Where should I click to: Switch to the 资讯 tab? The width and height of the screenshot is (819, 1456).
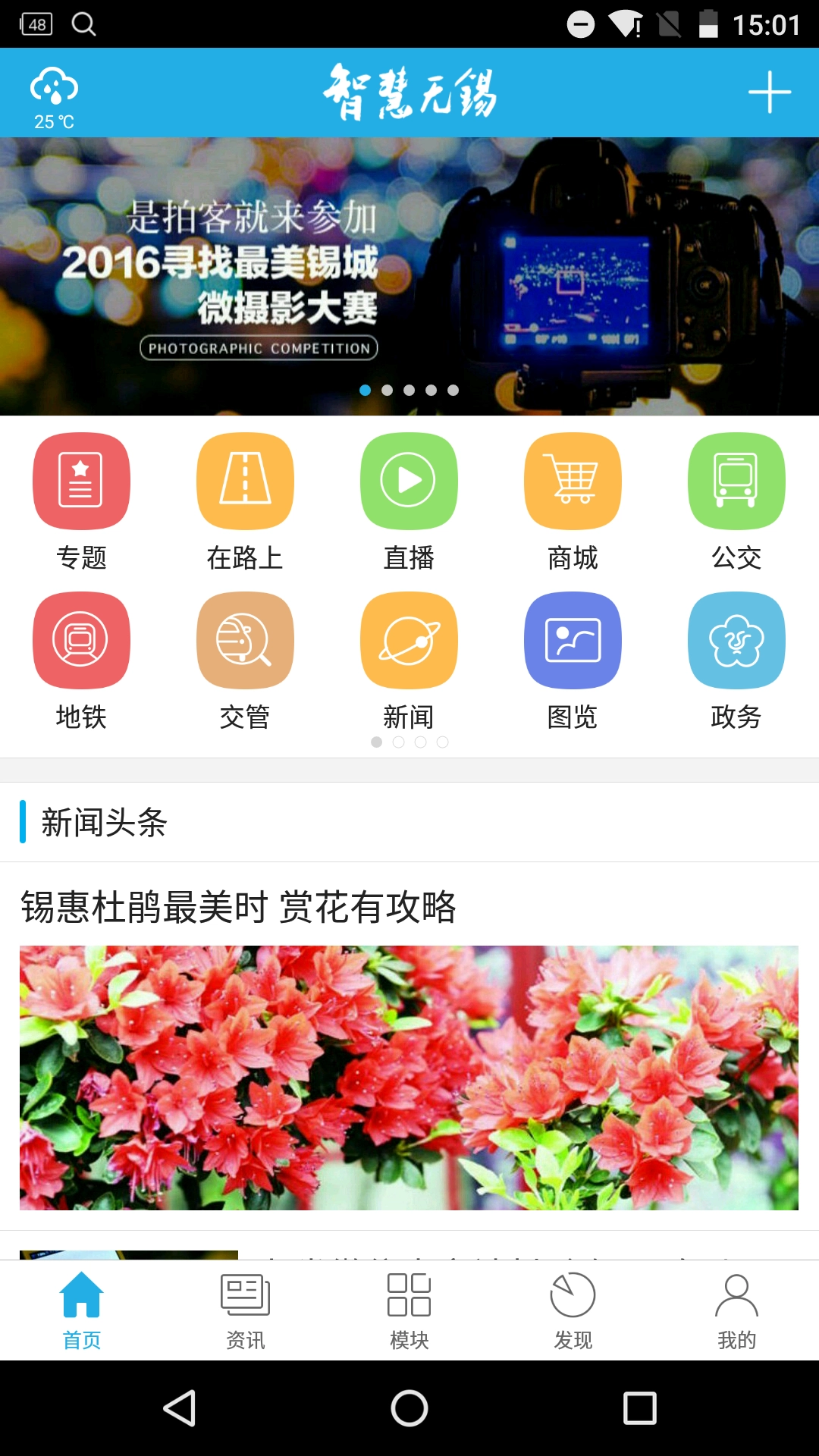click(x=245, y=1312)
